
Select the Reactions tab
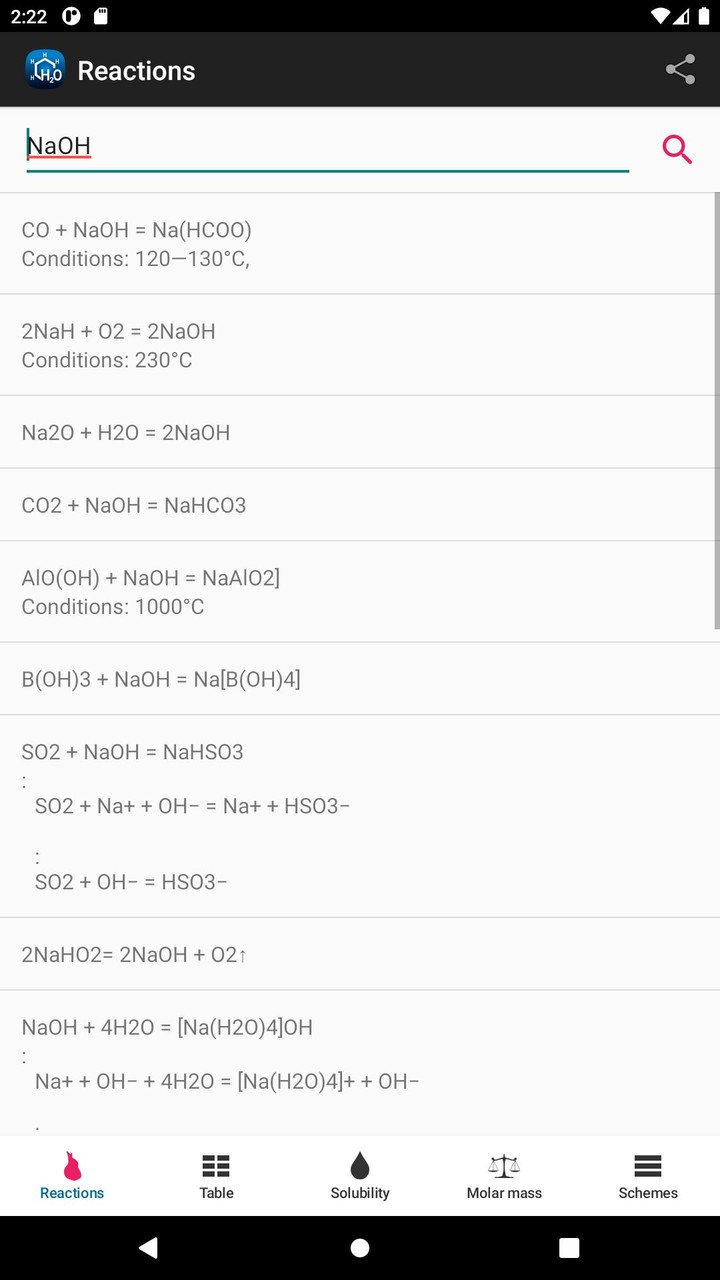[72, 1176]
